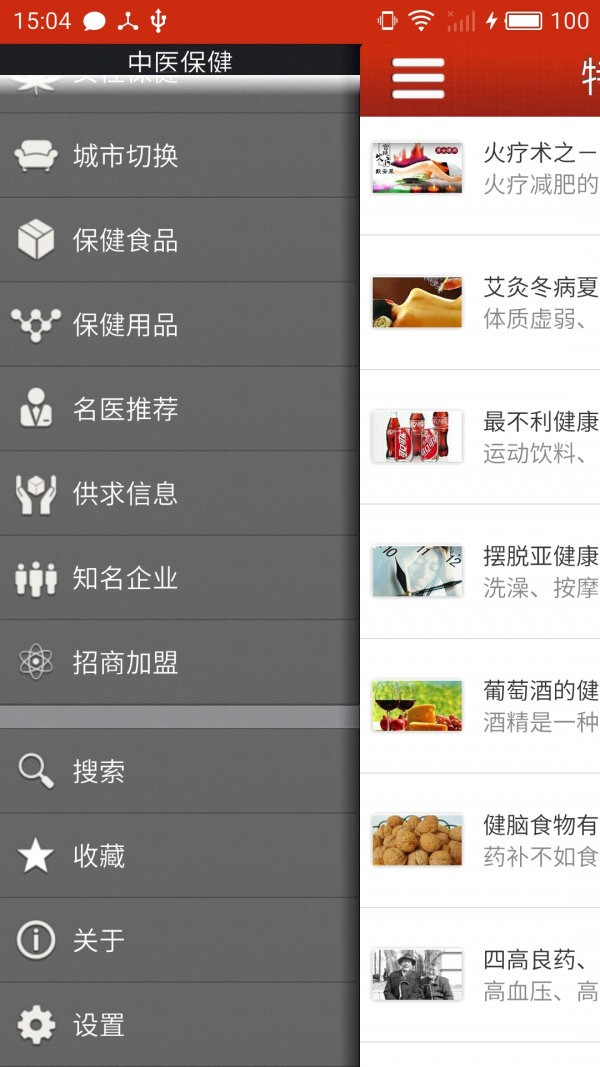Read the 摆脱亚健康 article
This screenshot has width=600, height=1067.
click(480, 571)
